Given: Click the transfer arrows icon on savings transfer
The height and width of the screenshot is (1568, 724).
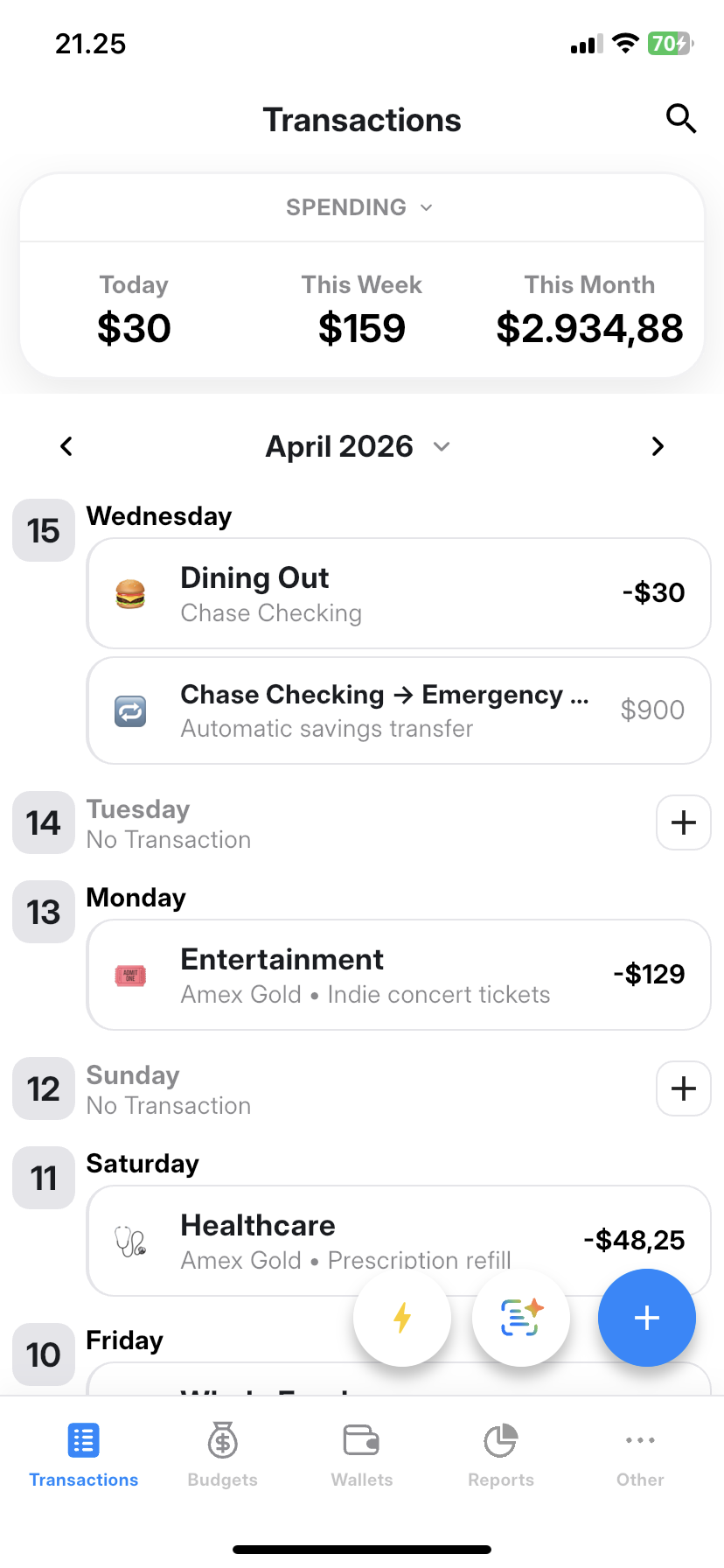Looking at the screenshot, I should [x=129, y=710].
